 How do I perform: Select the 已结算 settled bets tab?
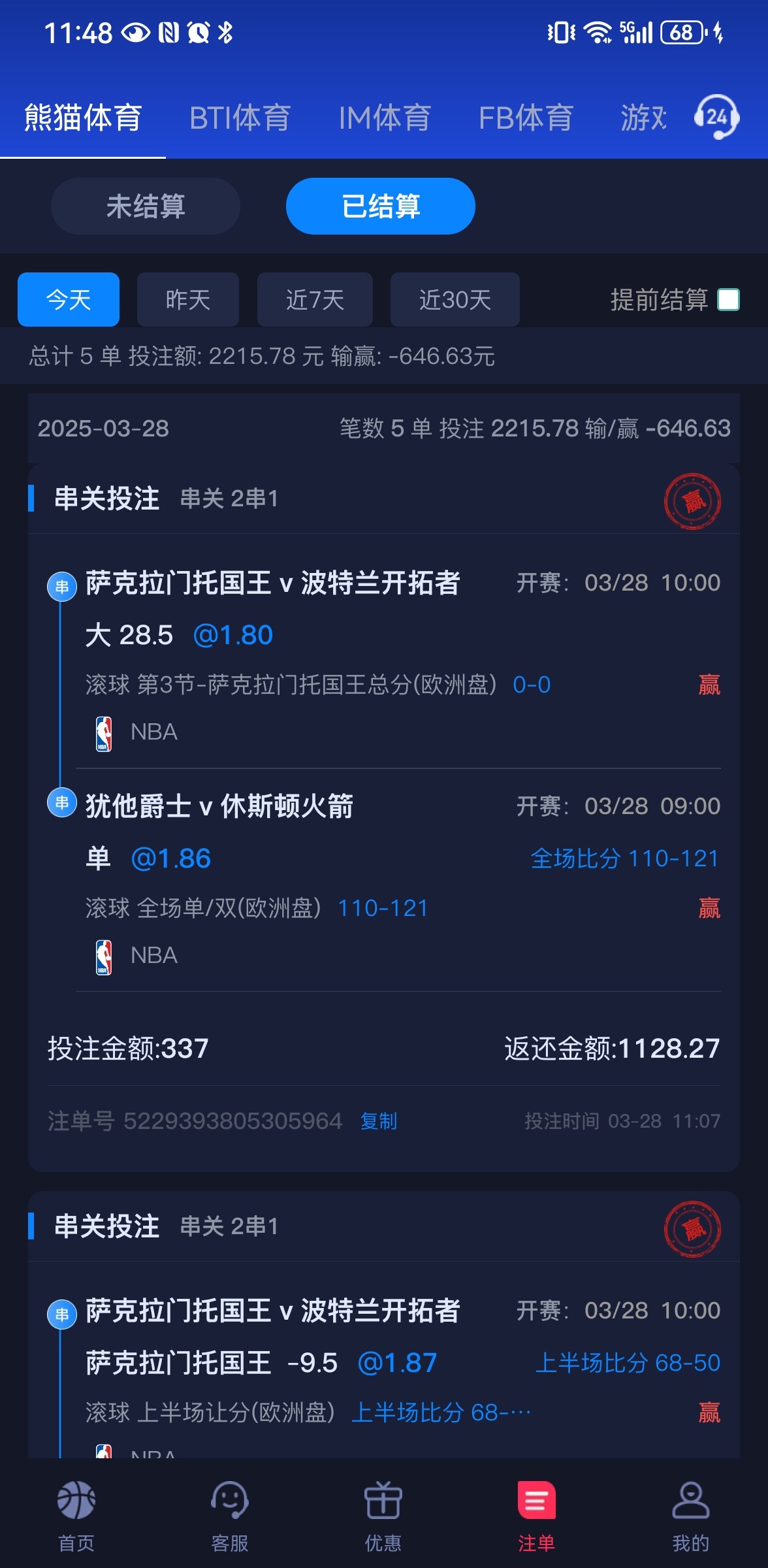(381, 206)
